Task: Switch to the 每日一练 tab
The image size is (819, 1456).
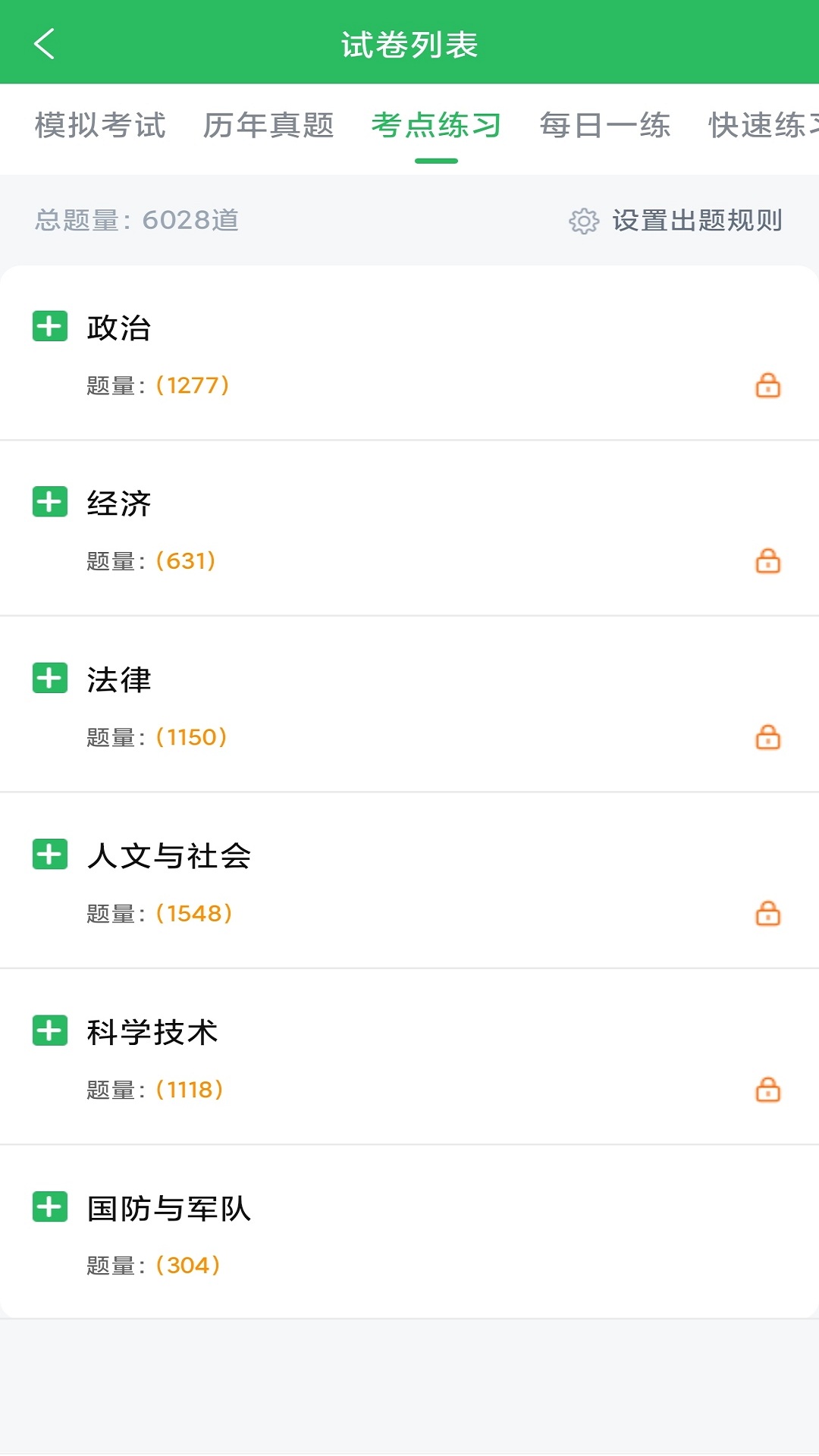Action: coord(604,127)
